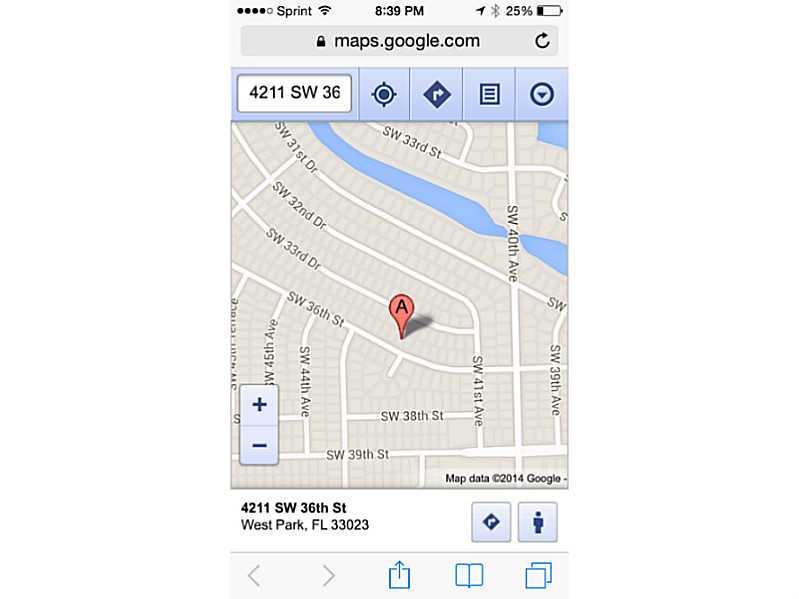Open Street View for this address
This screenshot has width=799, height=599.
pyautogui.click(x=538, y=522)
